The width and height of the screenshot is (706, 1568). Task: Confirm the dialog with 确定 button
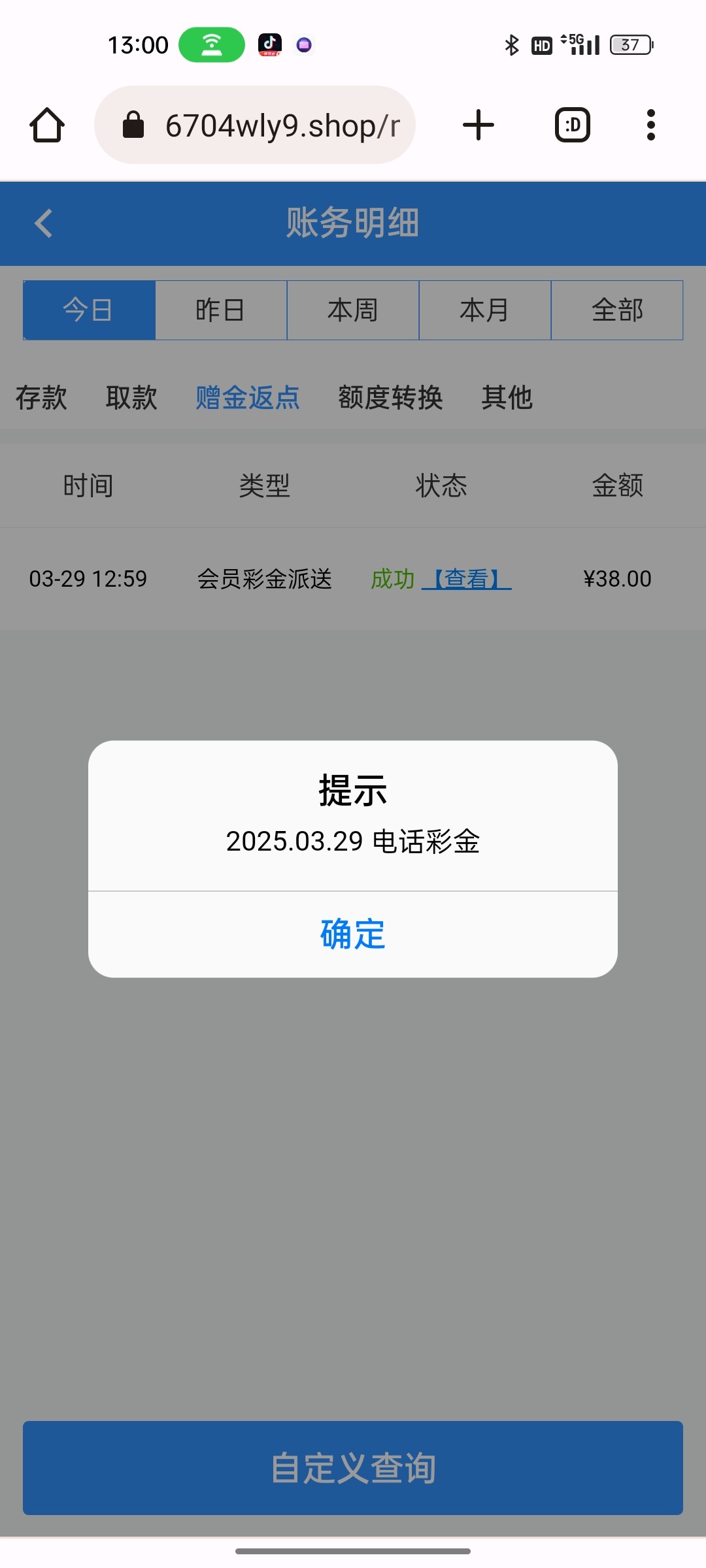click(352, 934)
